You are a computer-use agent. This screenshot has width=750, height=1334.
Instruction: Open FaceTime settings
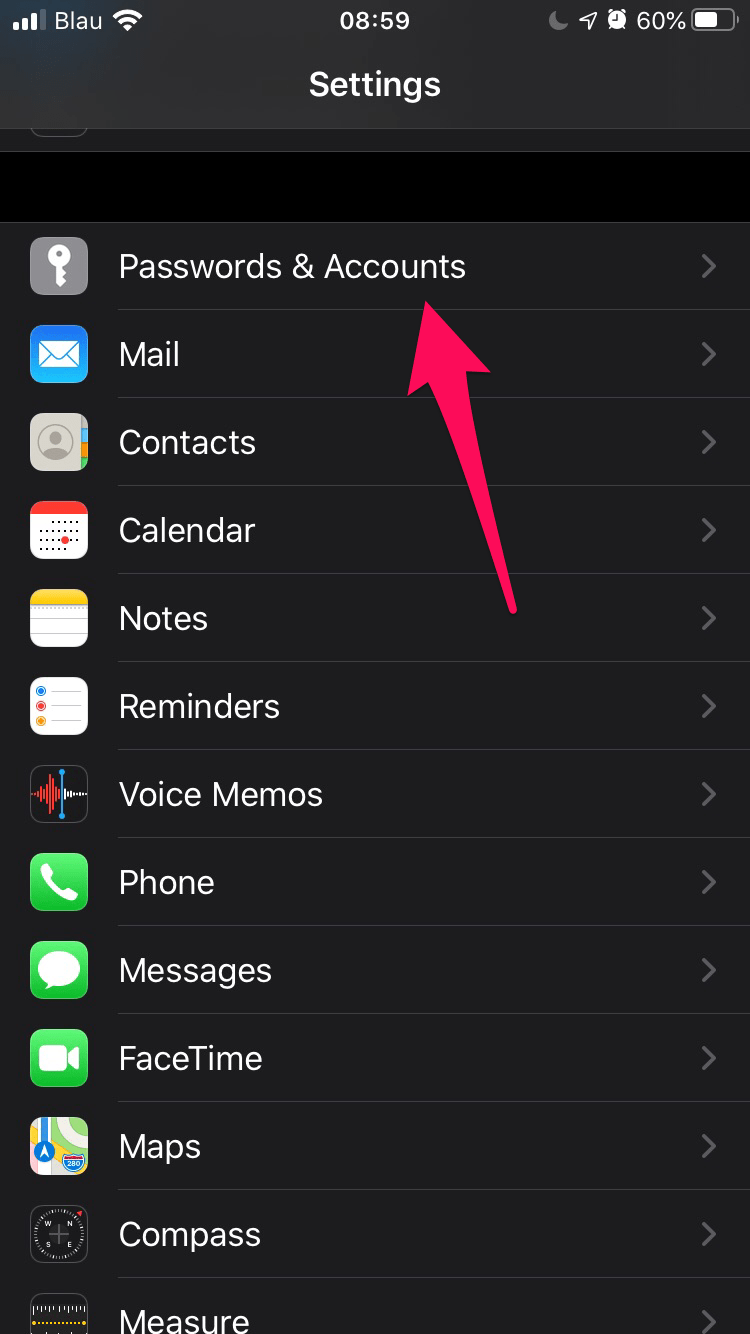point(190,1058)
